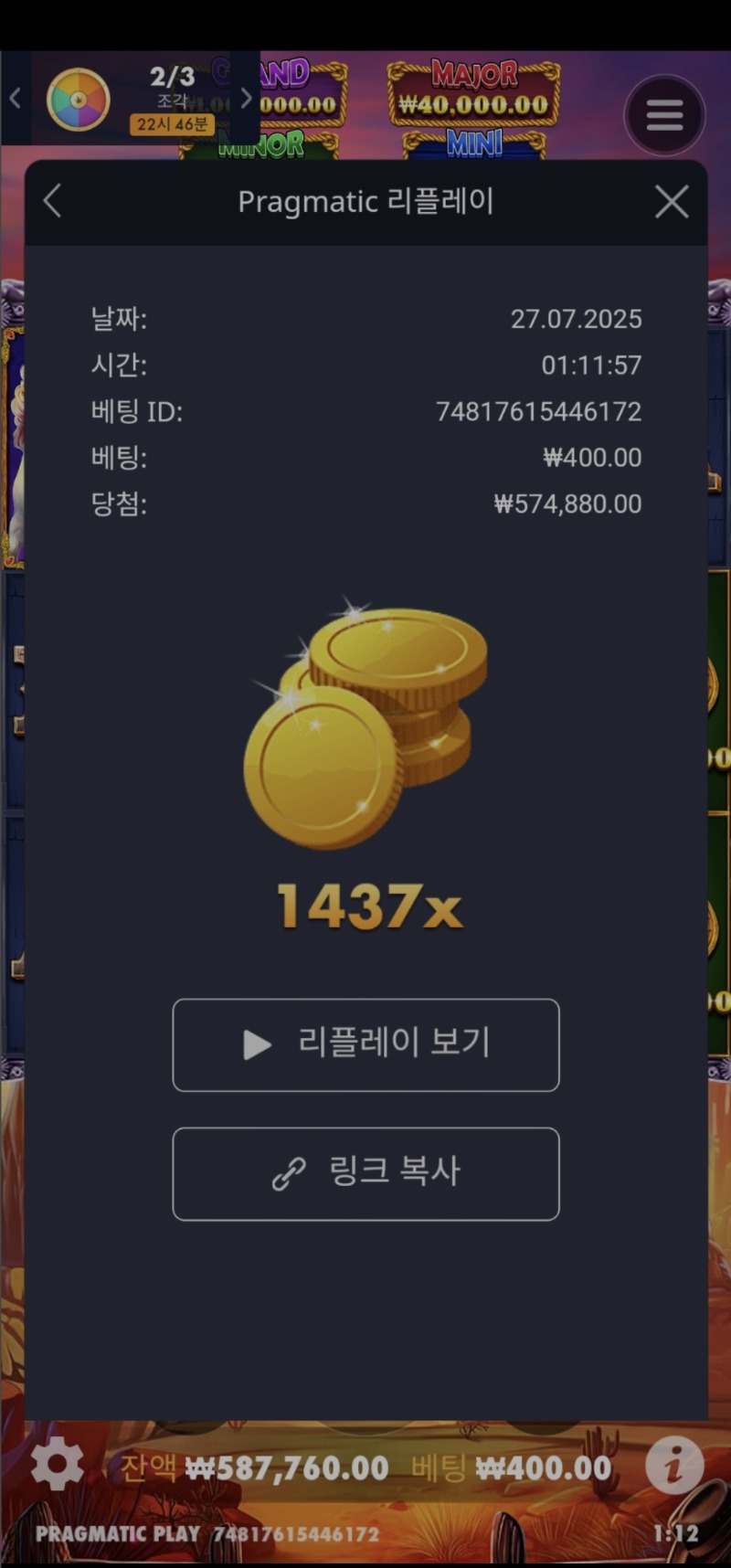Close the Pragmatic replay dialog
Viewport: 731px width, 1568px height.
pos(672,202)
